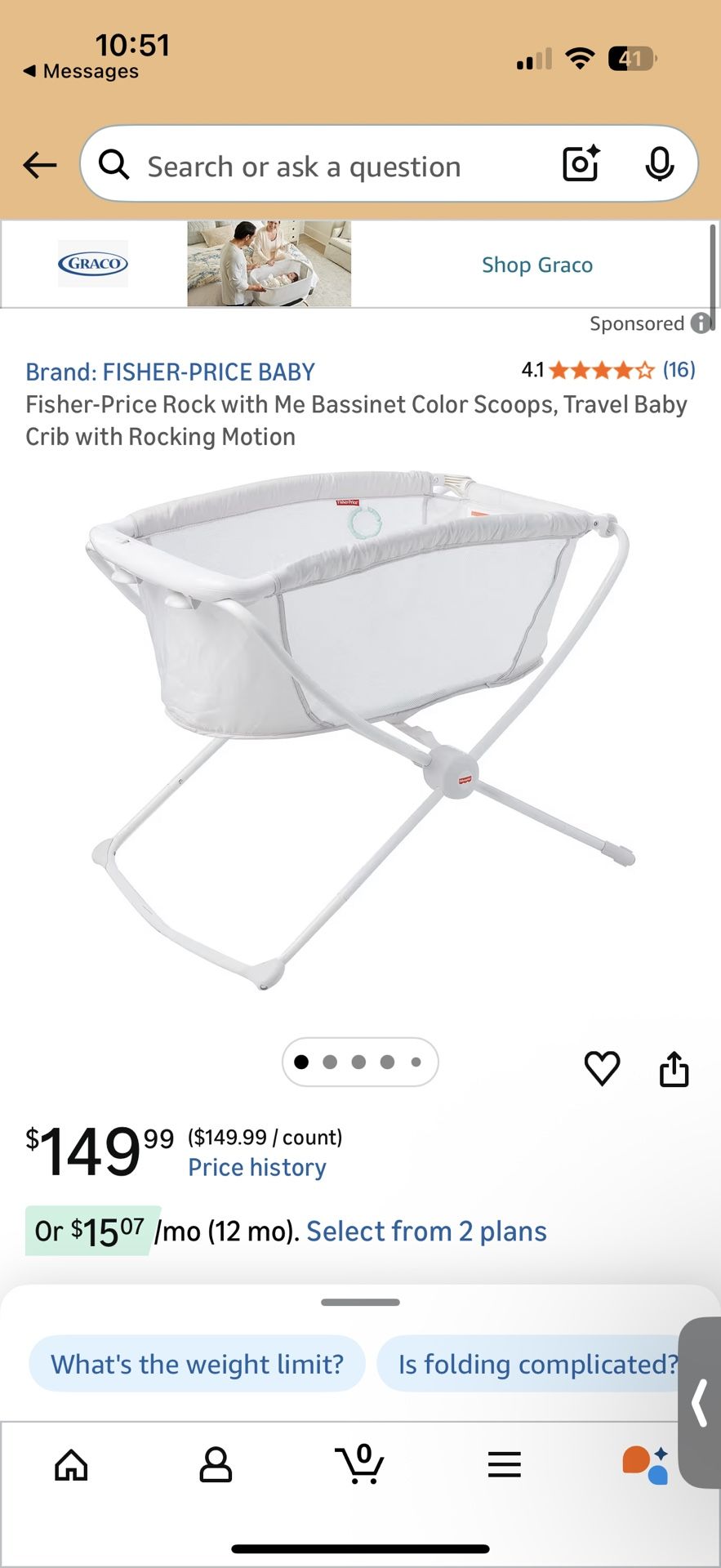Tap the sponsored ad info icon
Image resolution: width=721 pixels, height=1568 pixels.
pyautogui.click(x=701, y=324)
